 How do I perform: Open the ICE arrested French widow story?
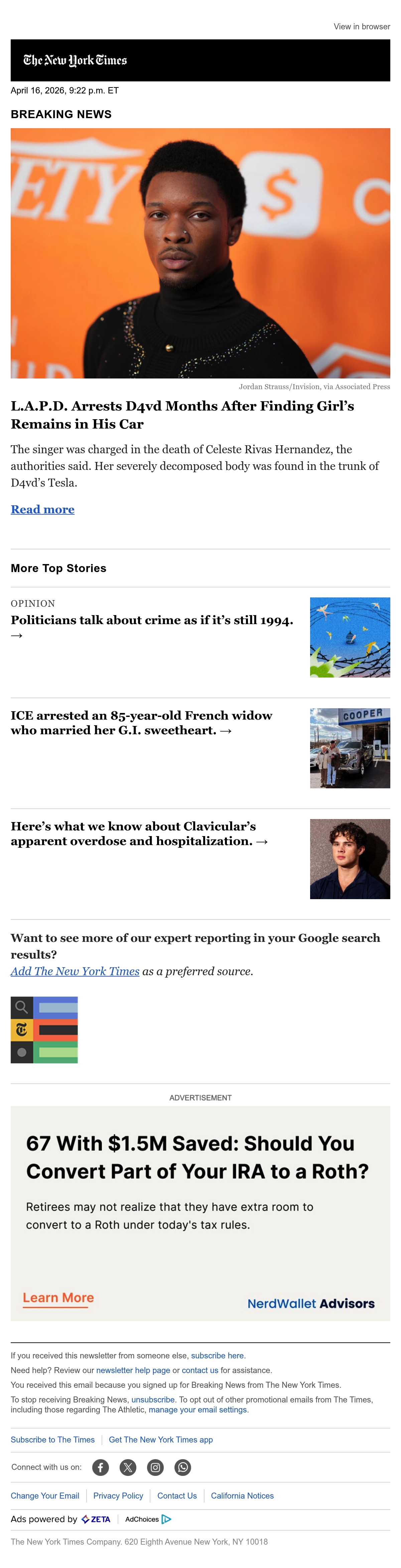point(141,723)
